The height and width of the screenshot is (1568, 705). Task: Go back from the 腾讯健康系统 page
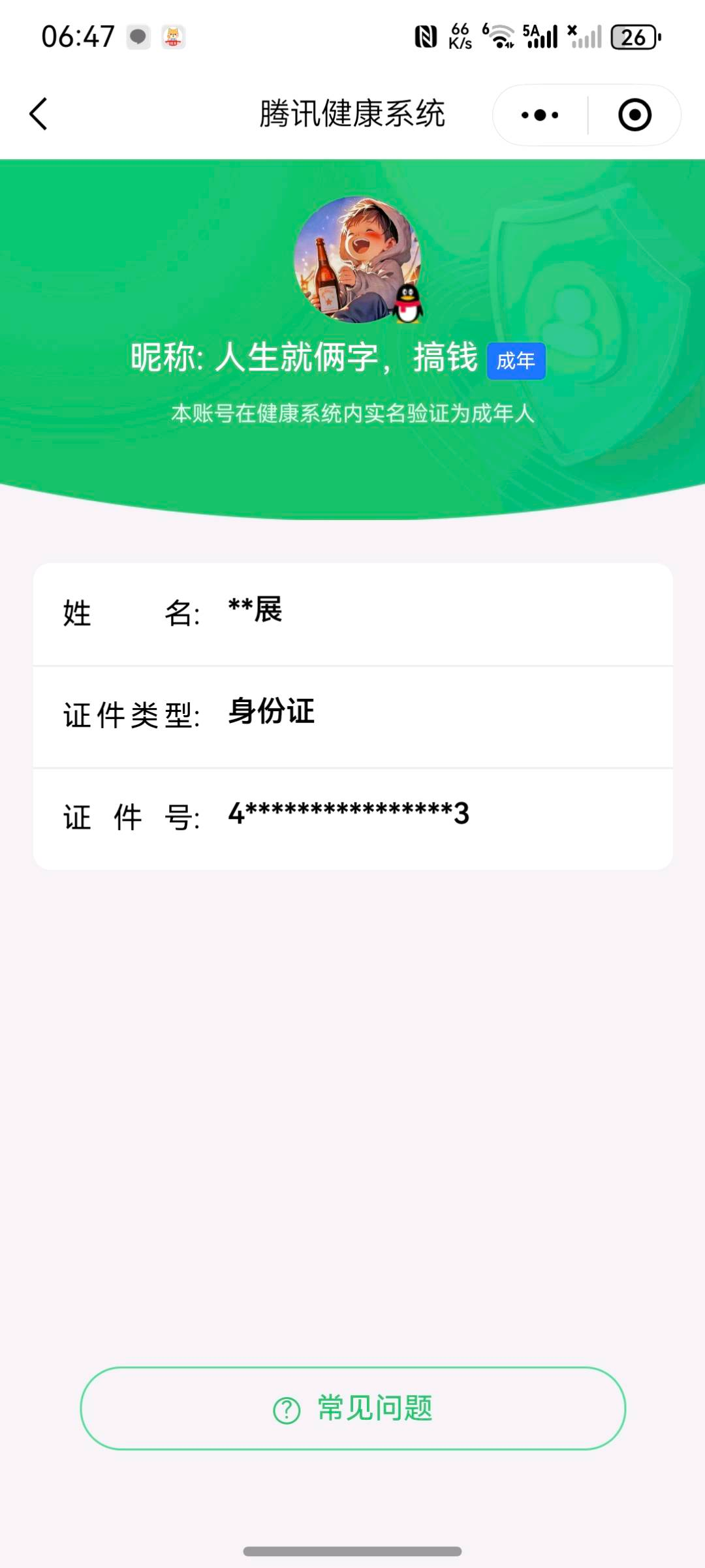tap(39, 114)
